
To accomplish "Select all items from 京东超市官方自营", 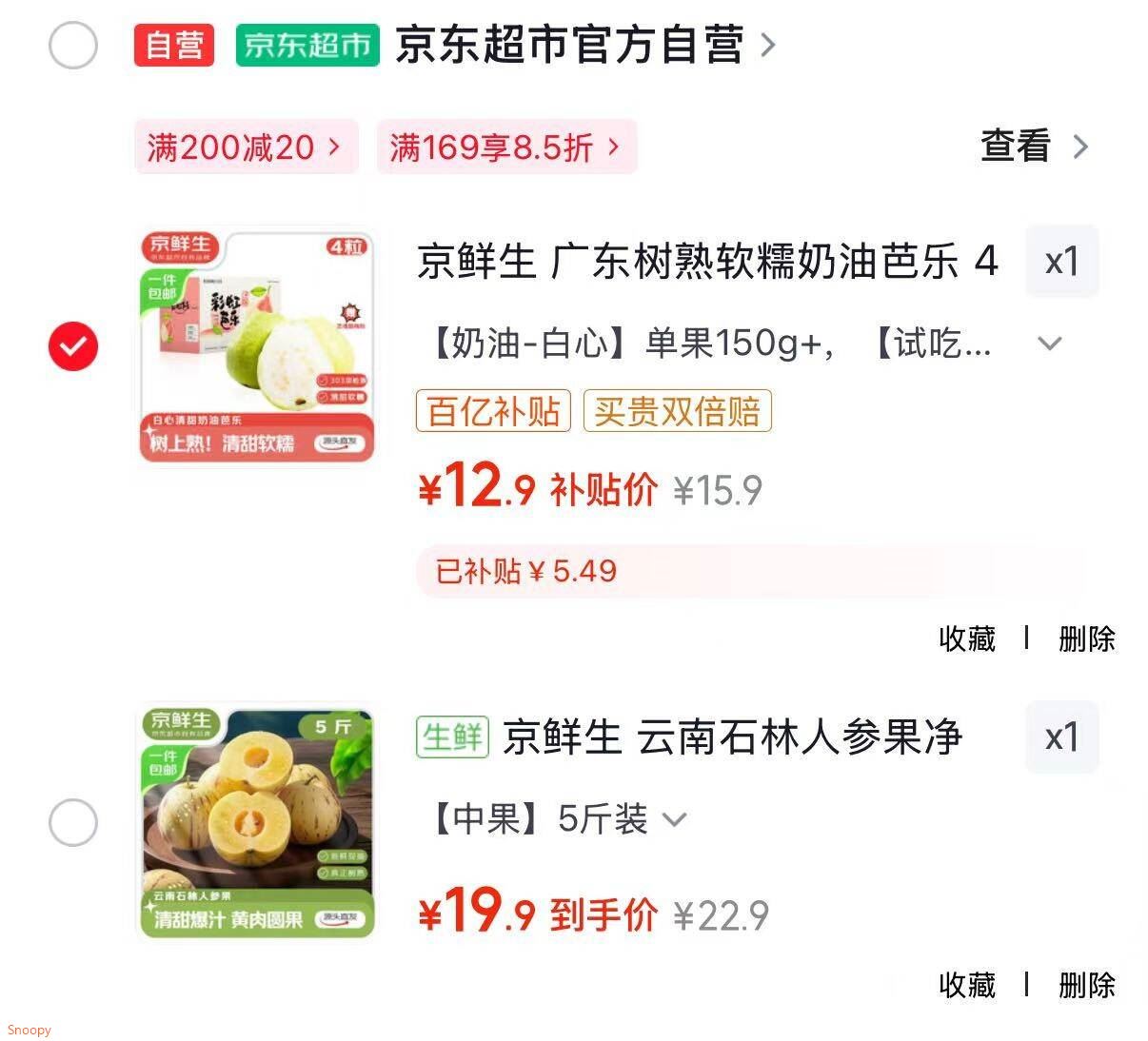I will click(73, 46).
